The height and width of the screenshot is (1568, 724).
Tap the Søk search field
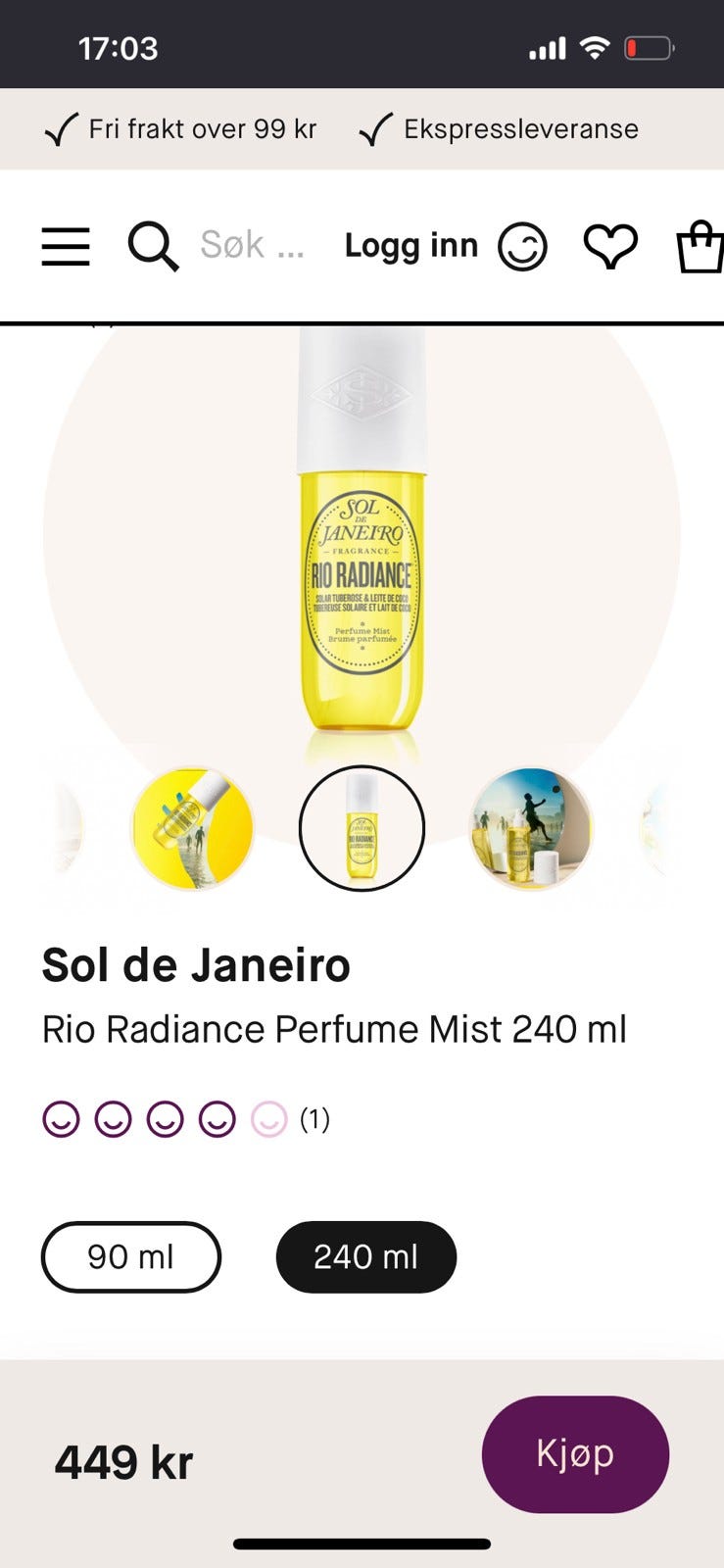[x=251, y=245]
